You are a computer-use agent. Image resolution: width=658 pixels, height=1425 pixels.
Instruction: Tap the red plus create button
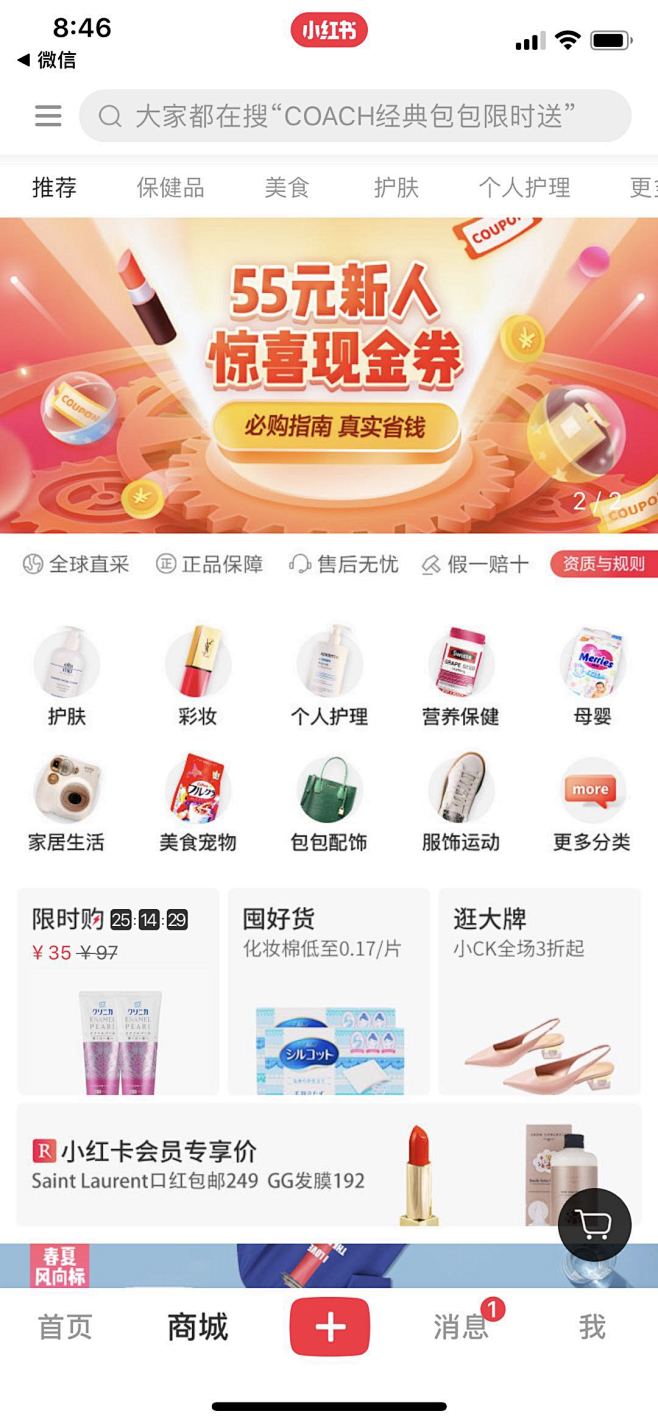point(329,1327)
